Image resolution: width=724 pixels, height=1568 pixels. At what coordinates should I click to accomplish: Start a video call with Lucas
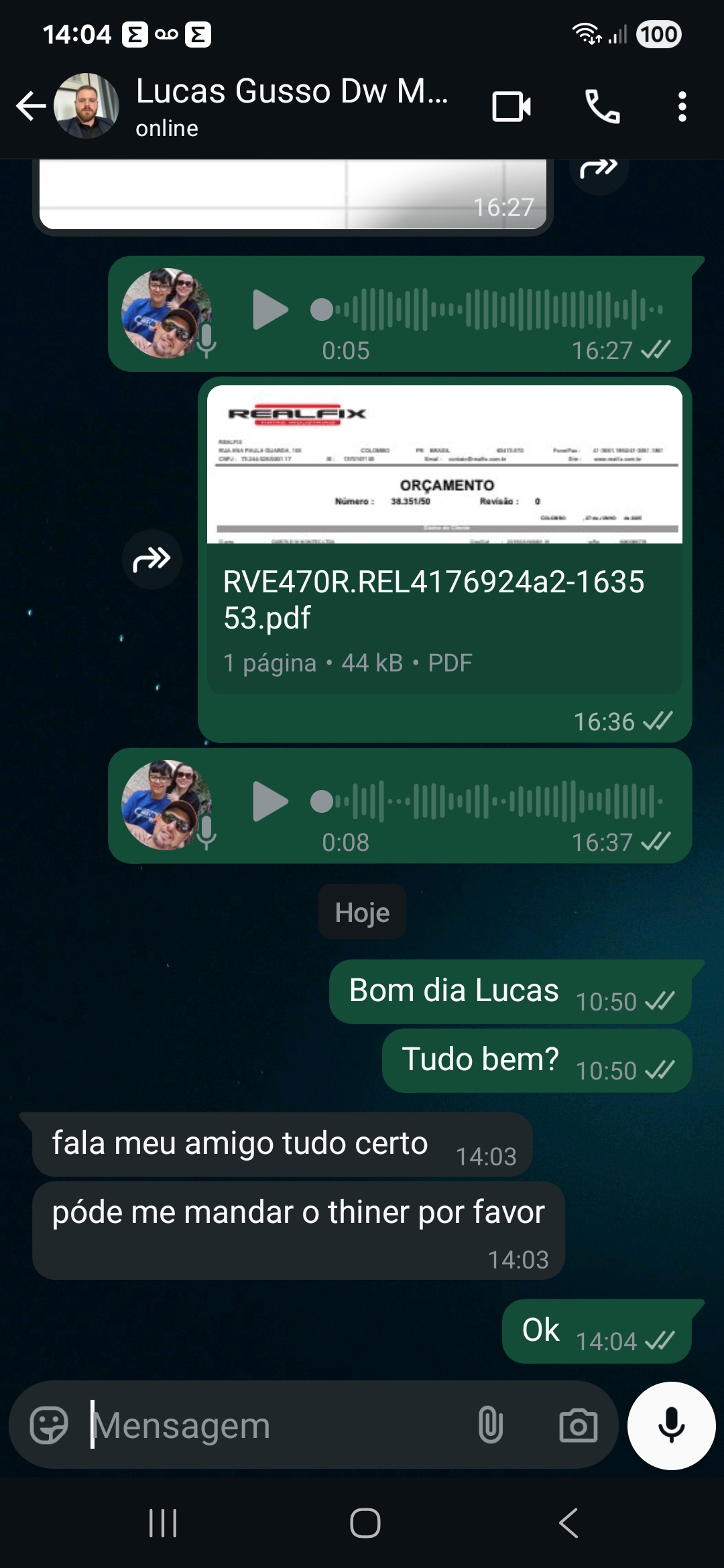coord(511,106)
